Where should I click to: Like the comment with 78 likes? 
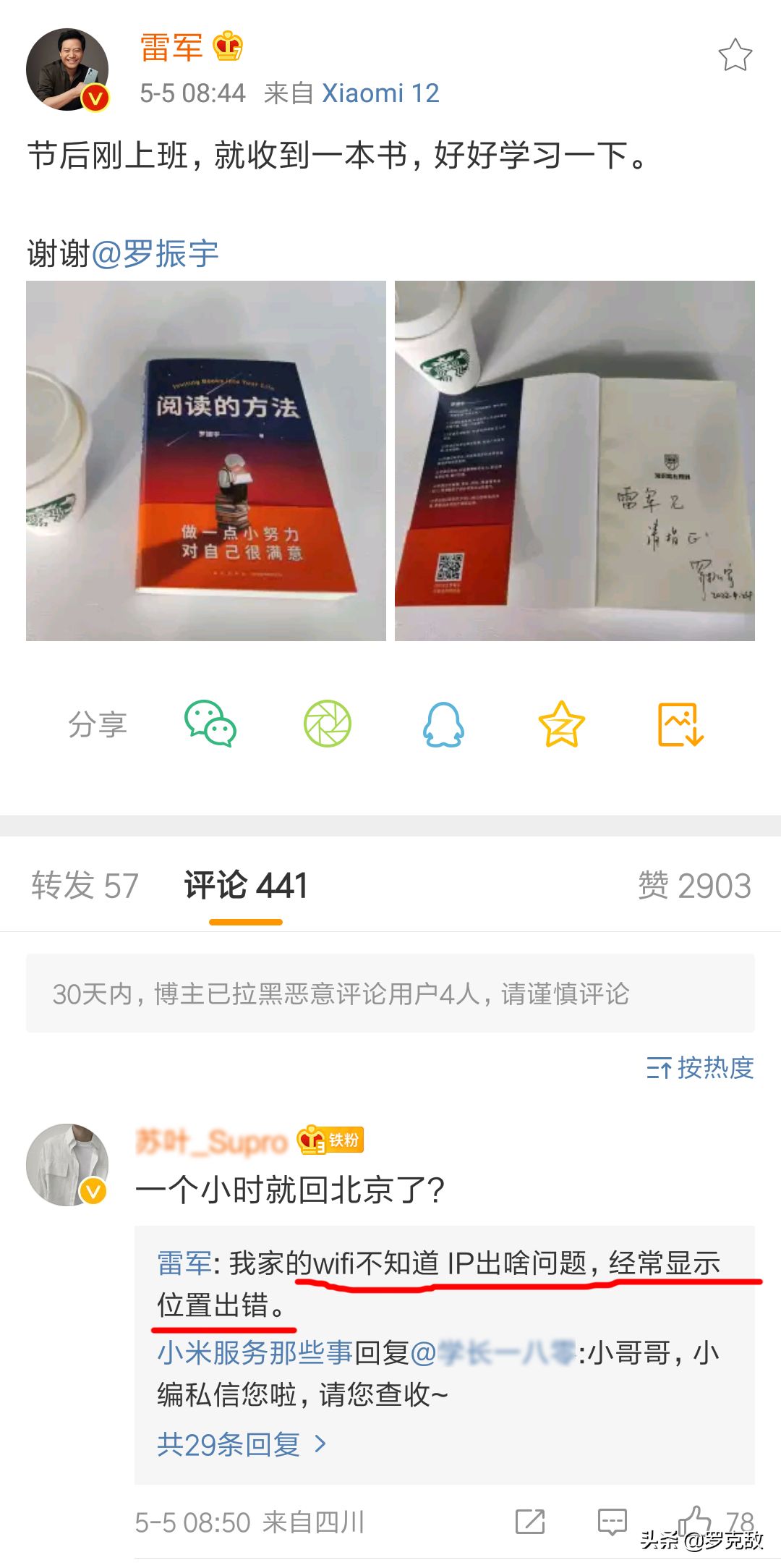tap(716, 1522)
